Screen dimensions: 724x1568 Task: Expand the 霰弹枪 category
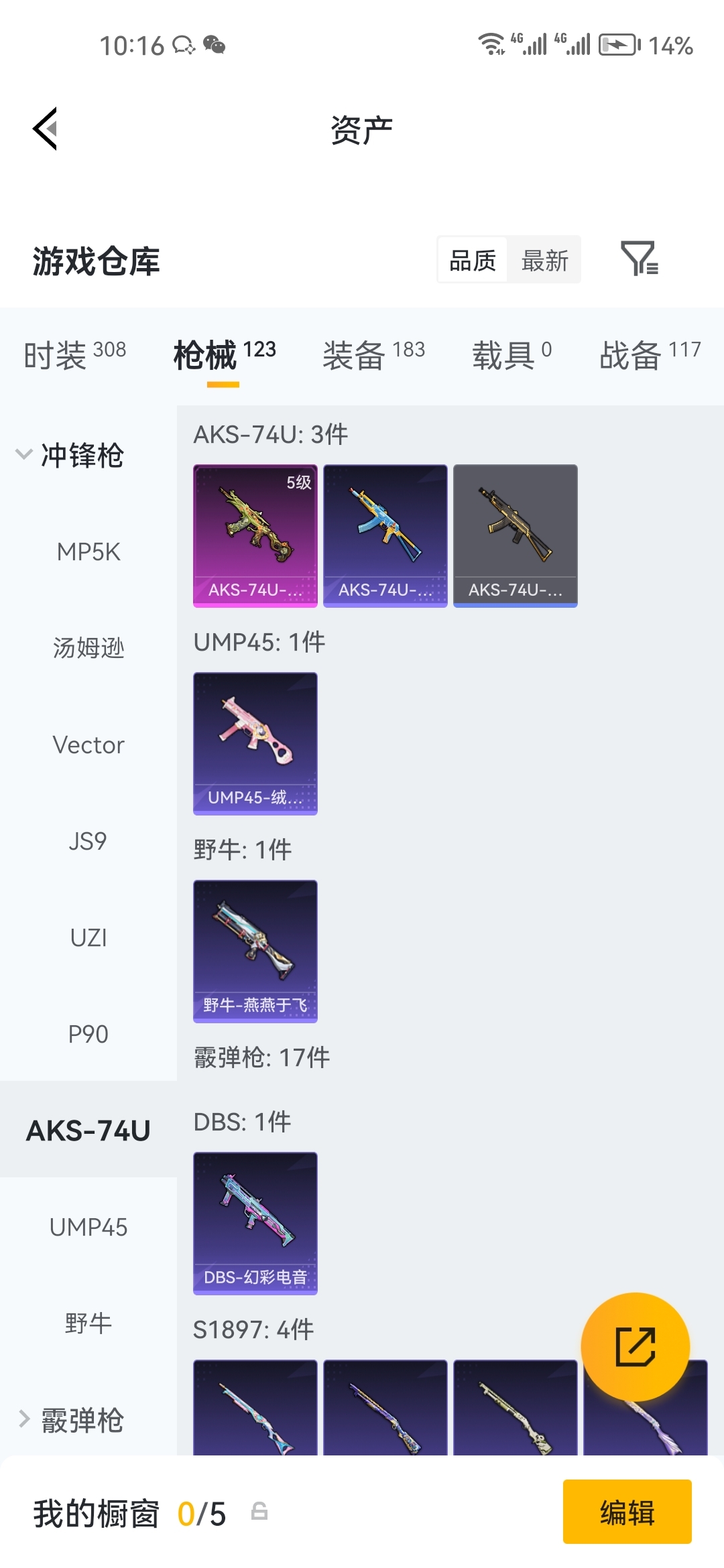70,1420
